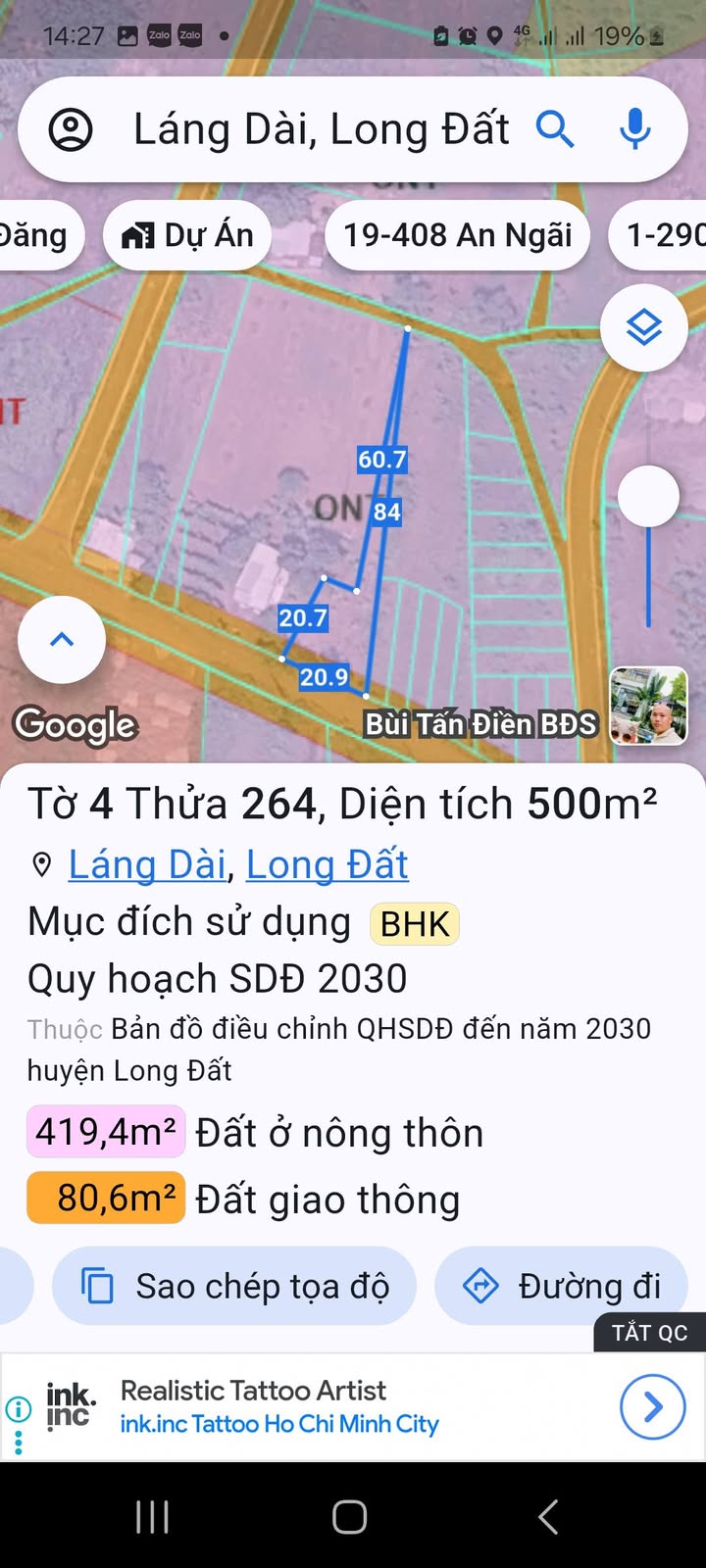The image size is (706, 1568).
Task: Select the Dự Án chip
Action: [x=187, y=235]
